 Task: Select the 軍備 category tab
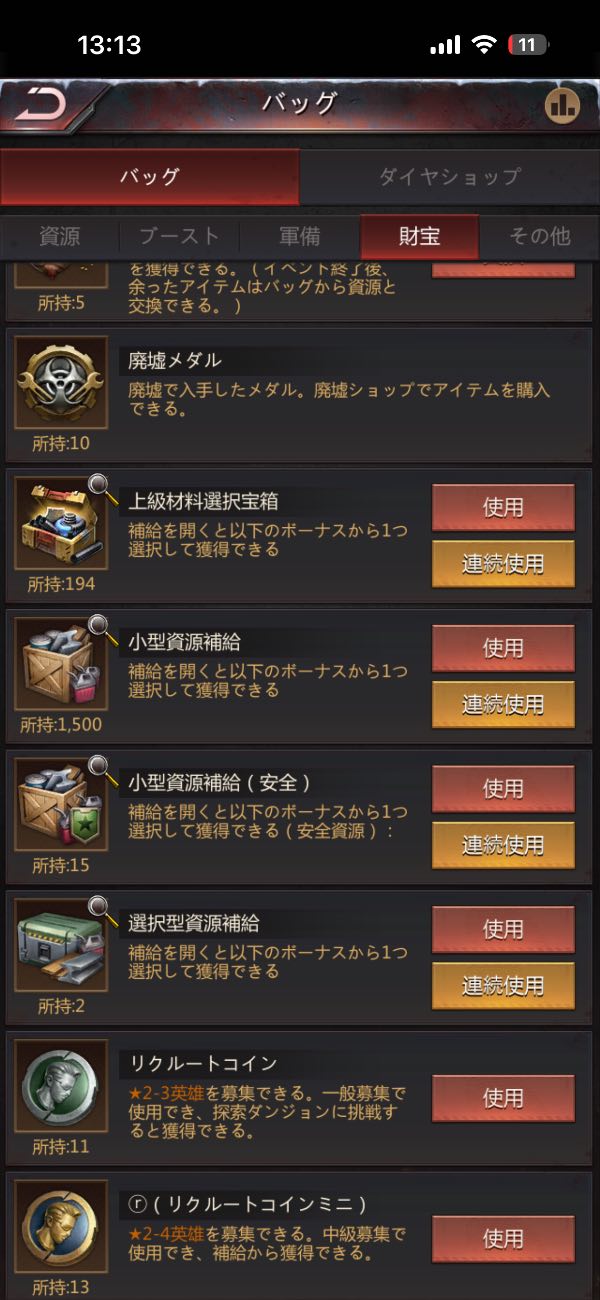(300, 237)
